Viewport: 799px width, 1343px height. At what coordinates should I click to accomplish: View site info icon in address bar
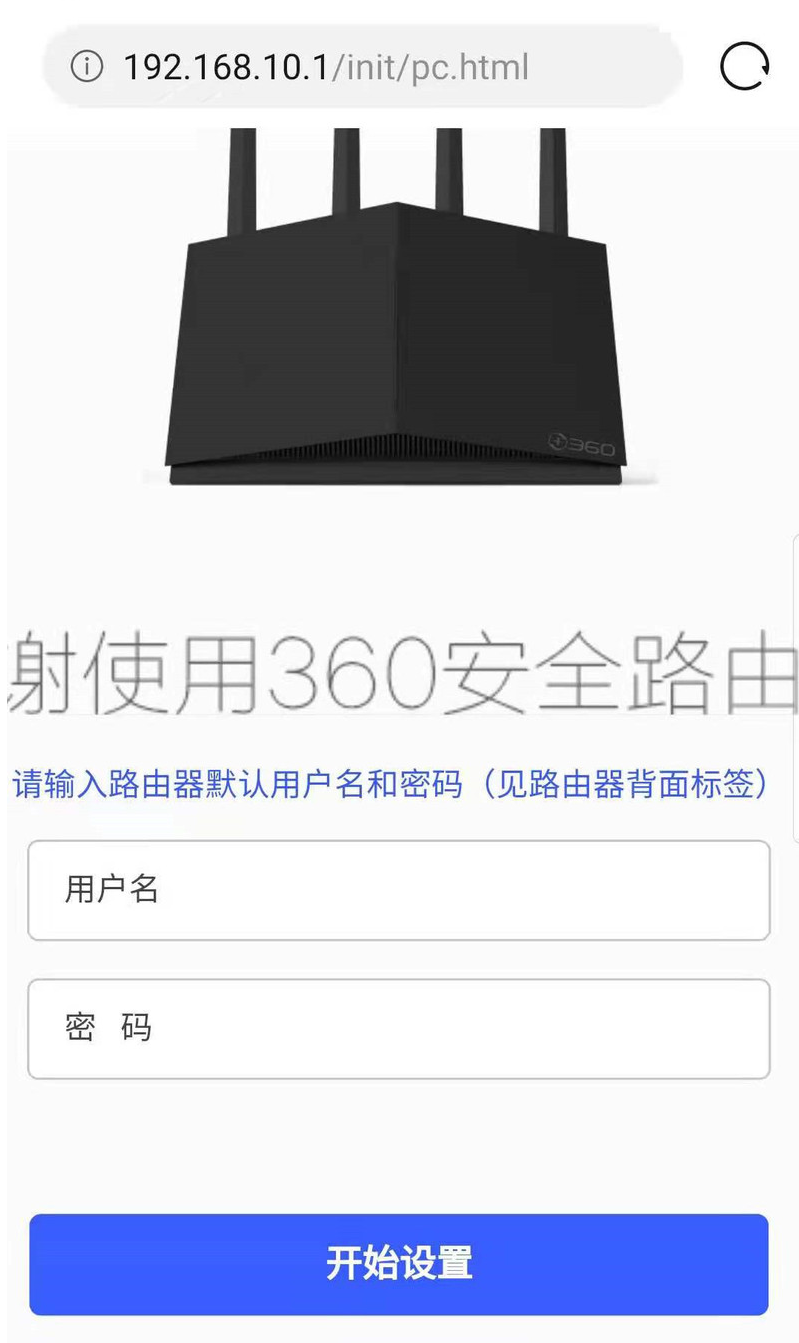87,68
